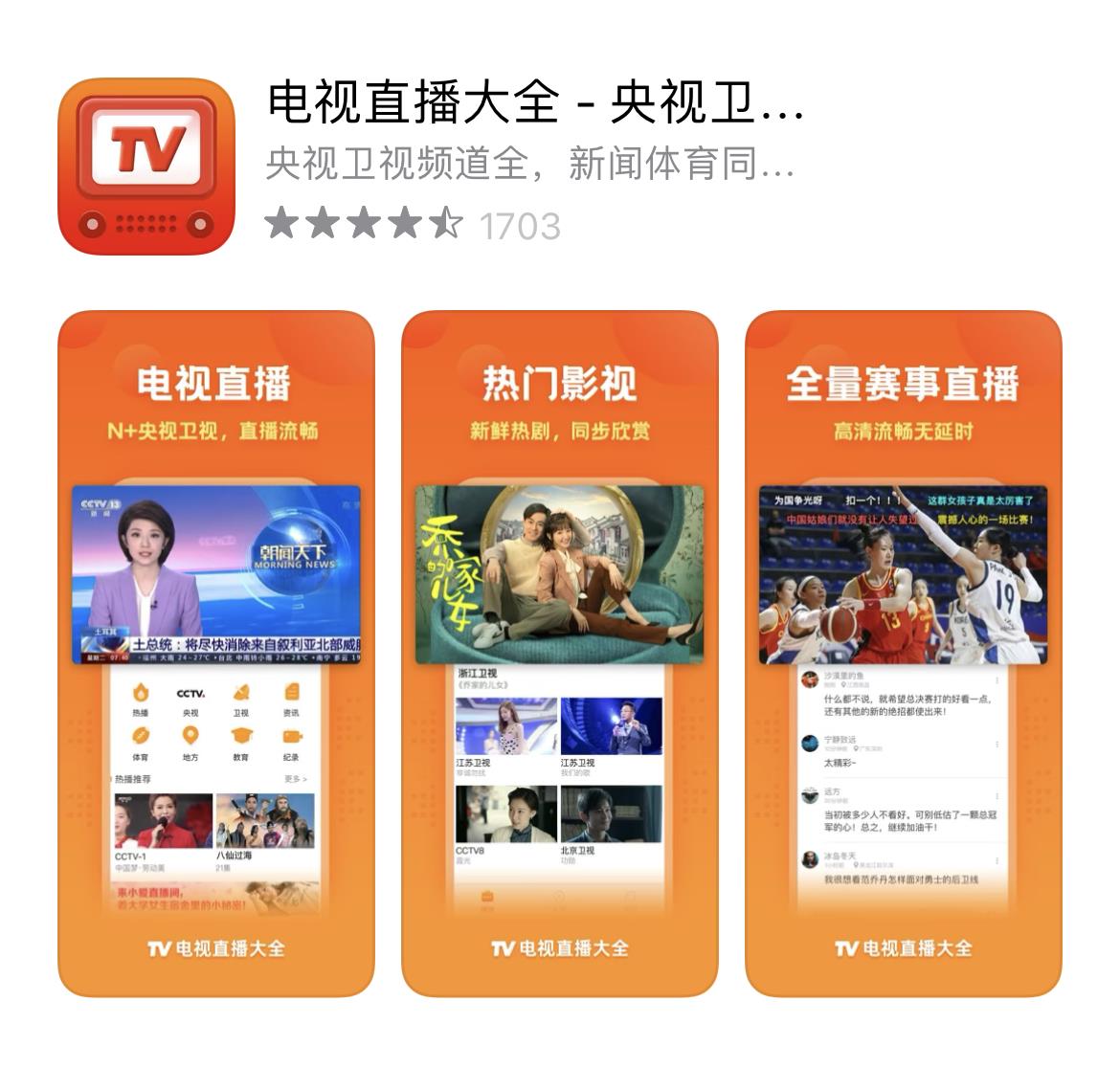This screenshot has width=1120, height=1068.
Task: Tap the 电视直播大全 TV app icon
Action: tap(146, 167)
